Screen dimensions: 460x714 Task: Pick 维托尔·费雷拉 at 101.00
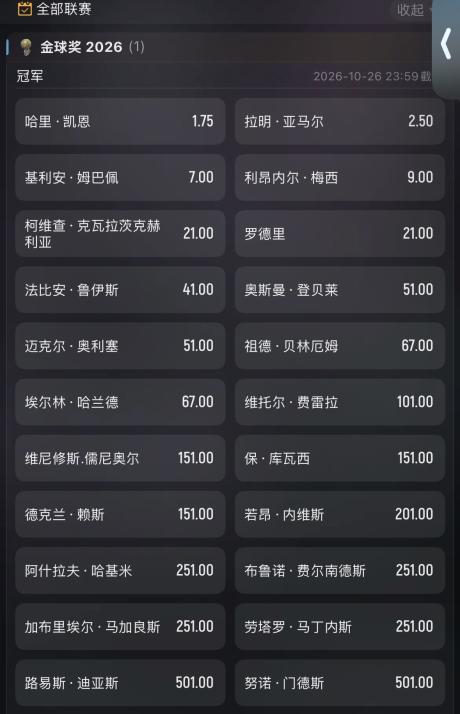coord(340,402)
